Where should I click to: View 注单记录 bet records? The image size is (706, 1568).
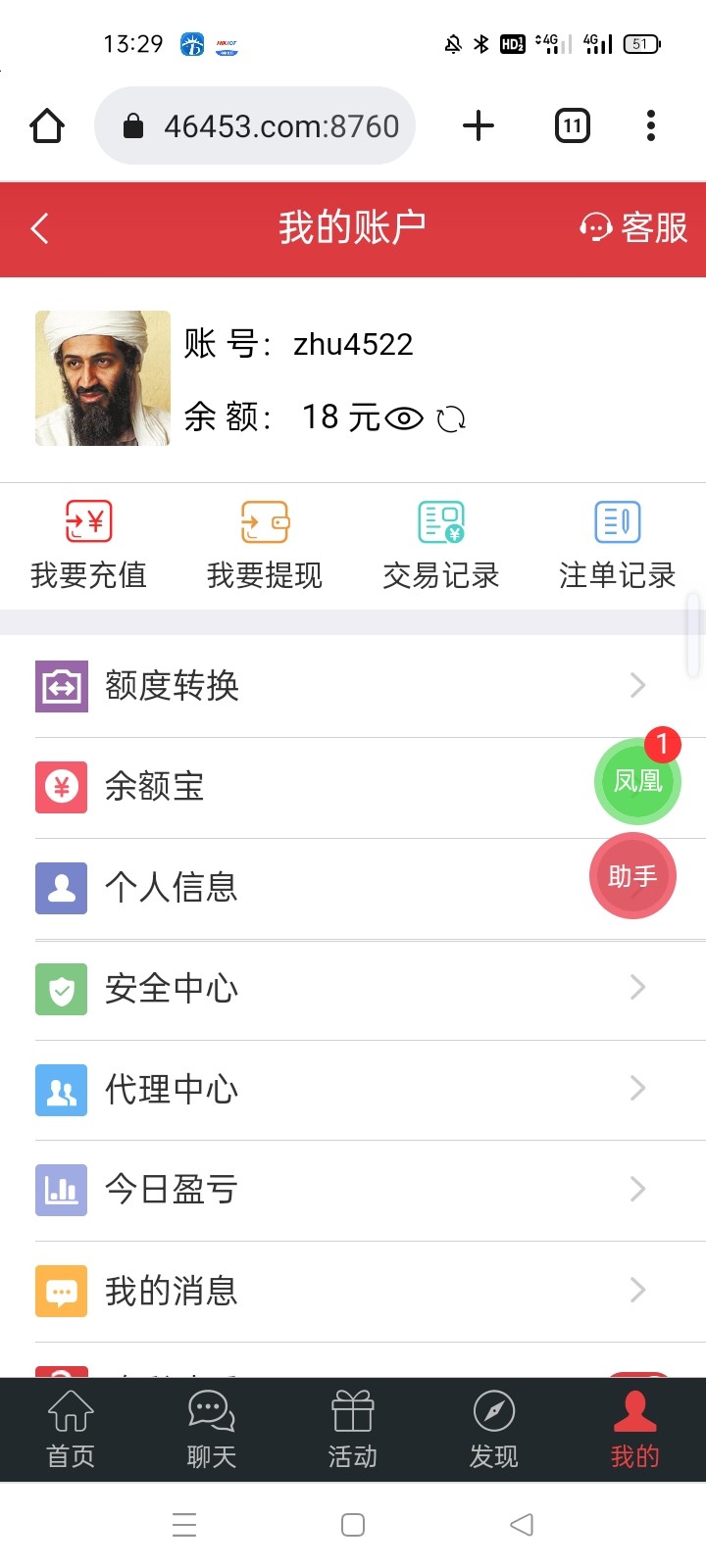pyautogui.click(x=618, y=546)
